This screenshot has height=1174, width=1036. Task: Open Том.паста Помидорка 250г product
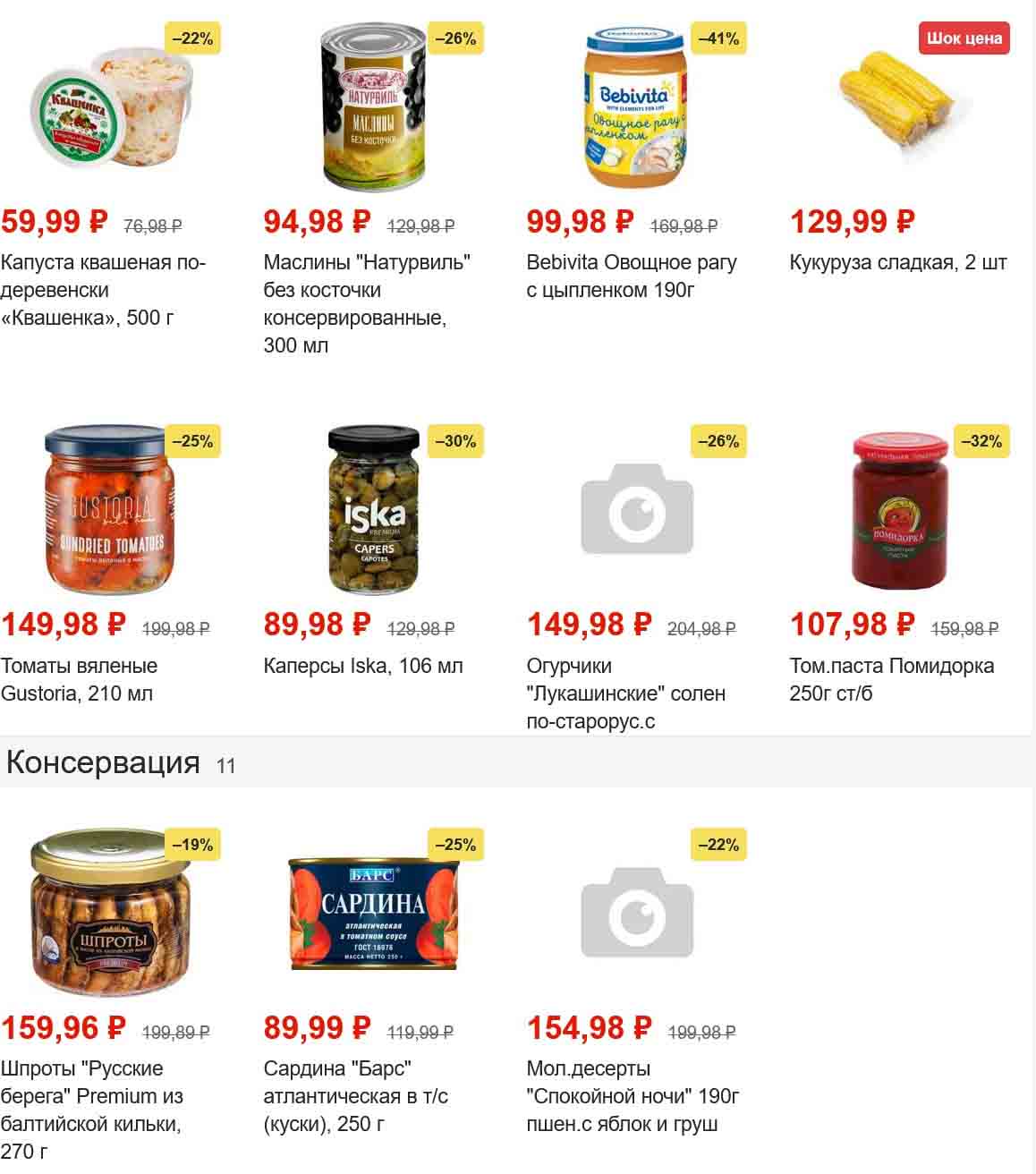[x=891, y=679]
